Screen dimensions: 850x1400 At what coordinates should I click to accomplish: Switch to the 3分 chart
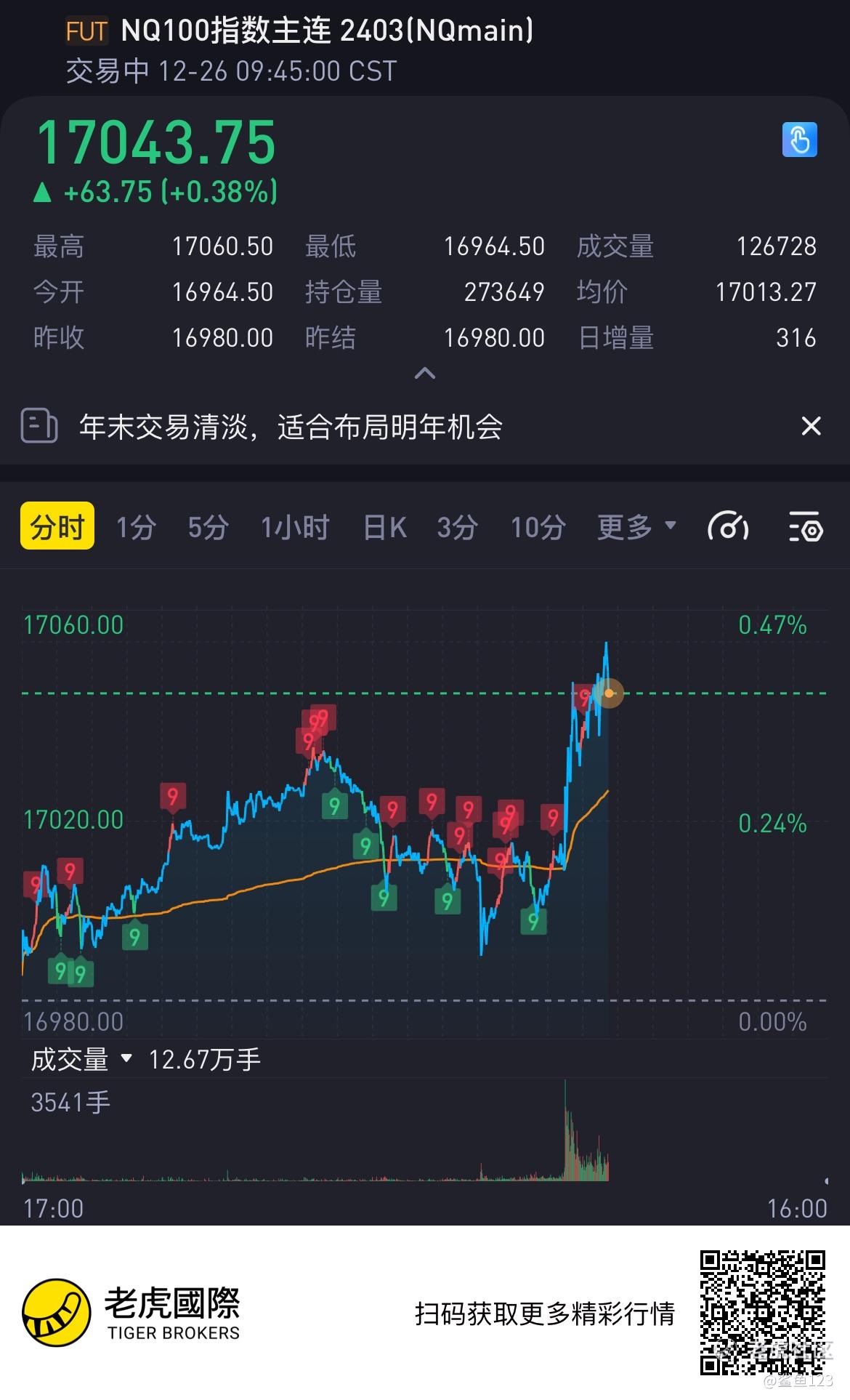[x=458, y=527]
